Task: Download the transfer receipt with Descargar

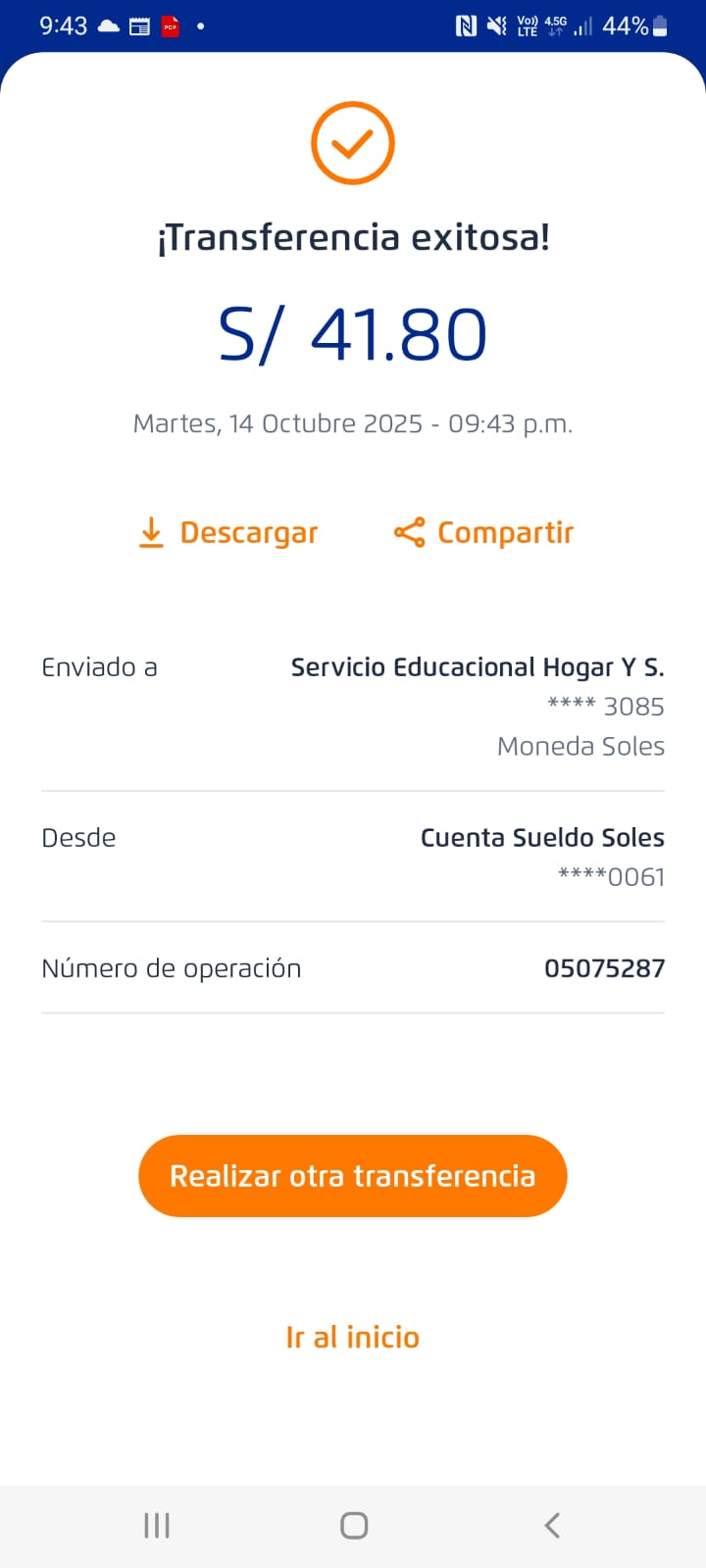Action: [x=228, y=532]
